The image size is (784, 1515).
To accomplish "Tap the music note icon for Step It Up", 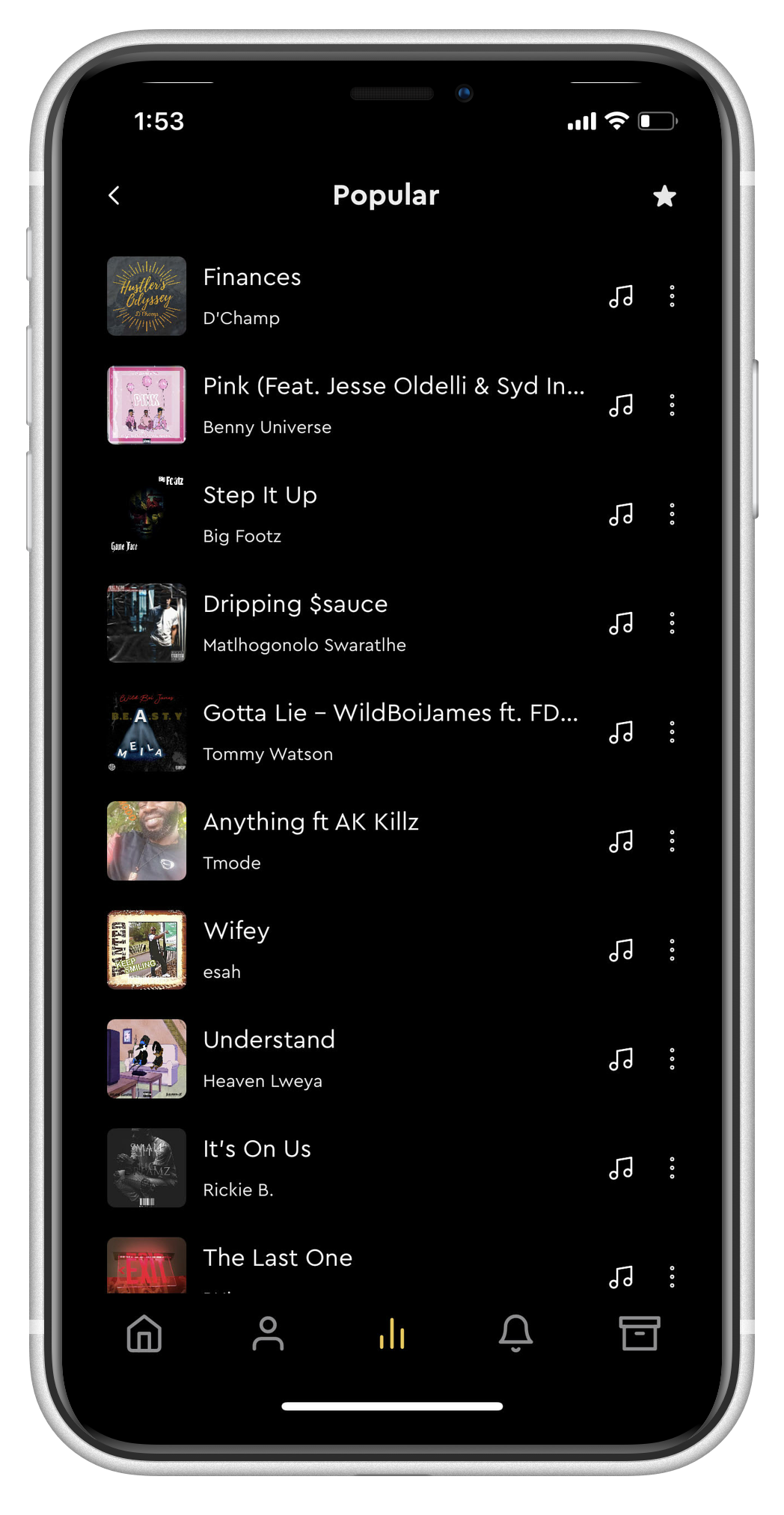I will pyautogui.click(x=621, y=514).
